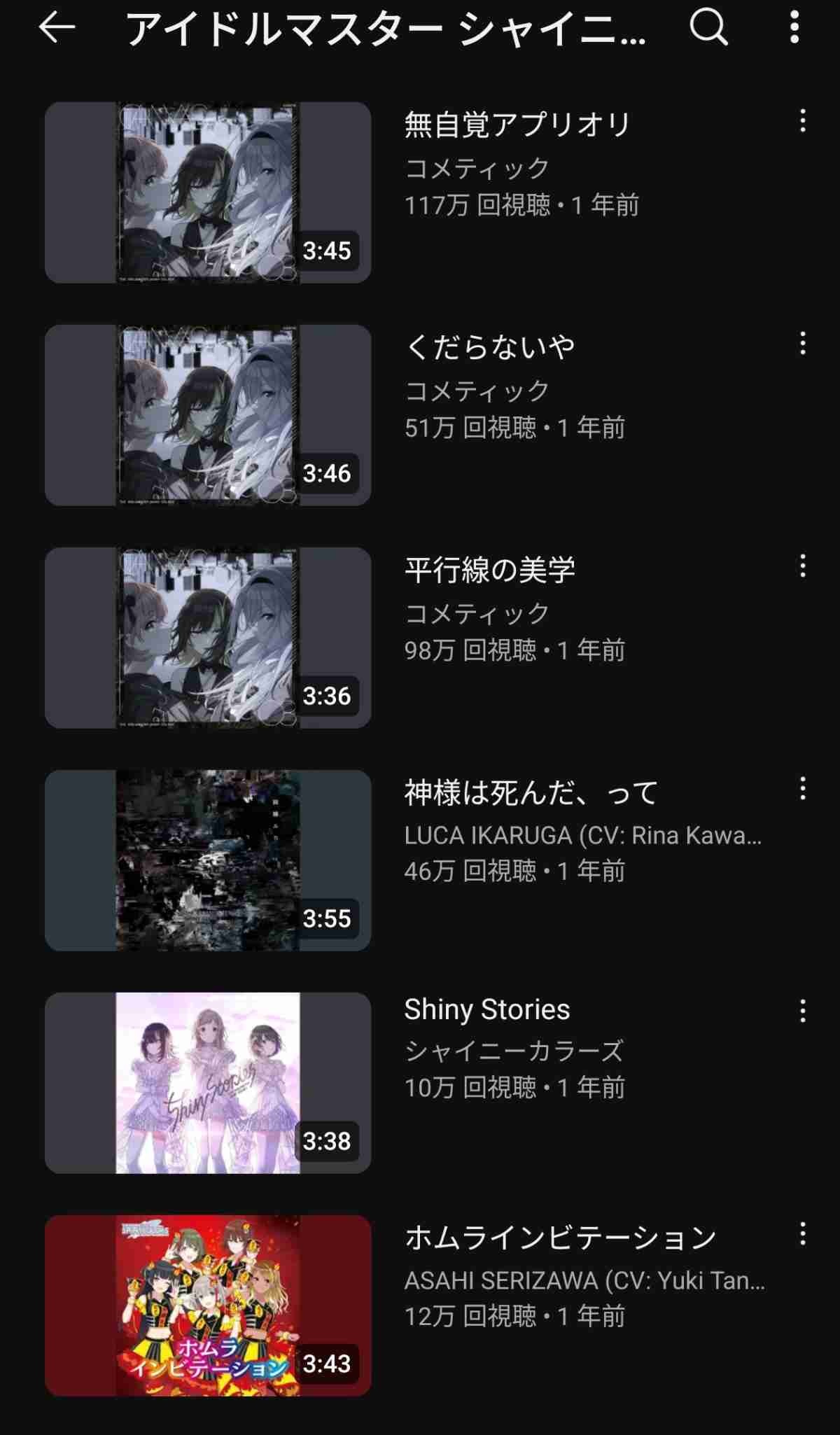Play the video 神様は死んだ、って
This screenshot has height=1435, width=840.
tap(208, 860)
